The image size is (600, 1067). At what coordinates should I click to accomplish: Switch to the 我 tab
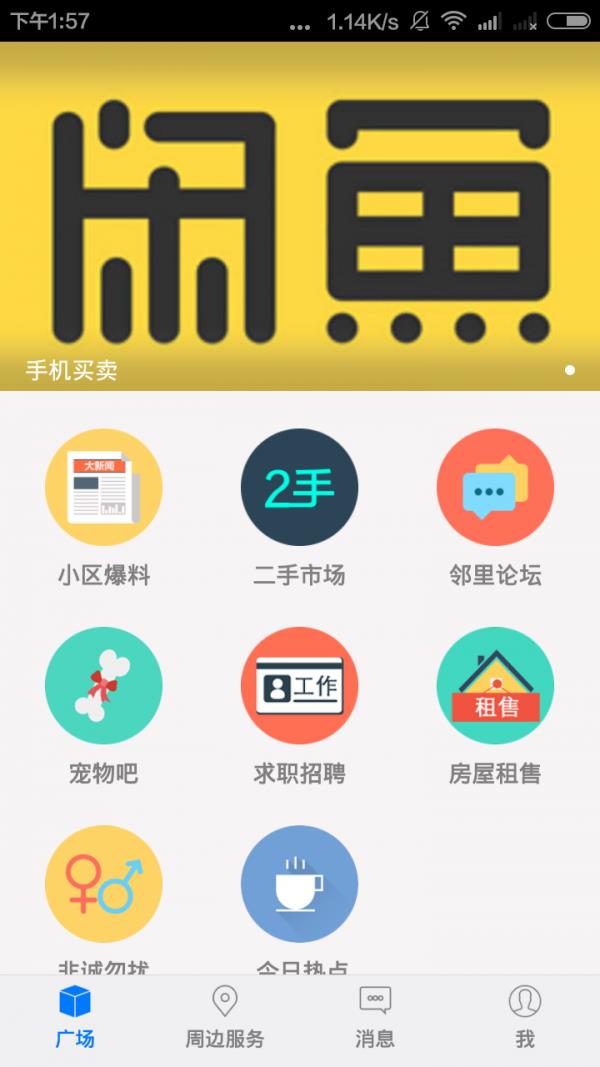coord(525,1017)
